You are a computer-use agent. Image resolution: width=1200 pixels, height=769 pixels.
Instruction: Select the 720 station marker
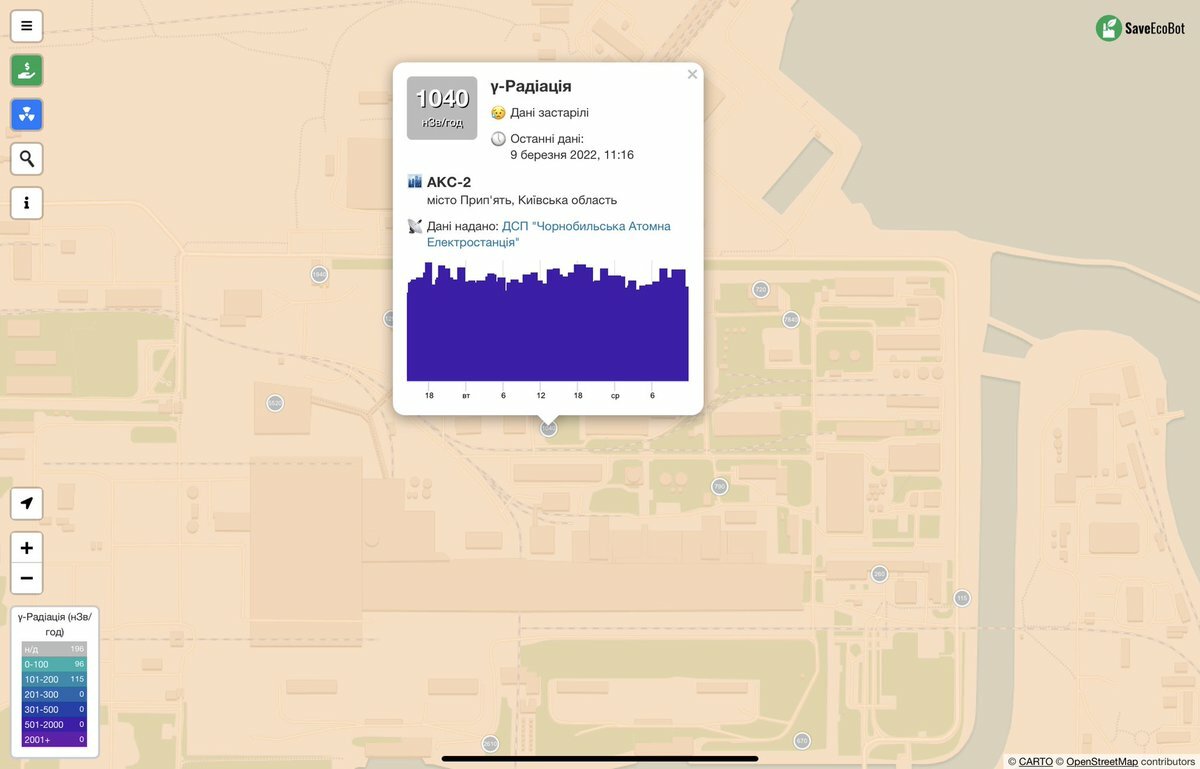coord(760,290)
